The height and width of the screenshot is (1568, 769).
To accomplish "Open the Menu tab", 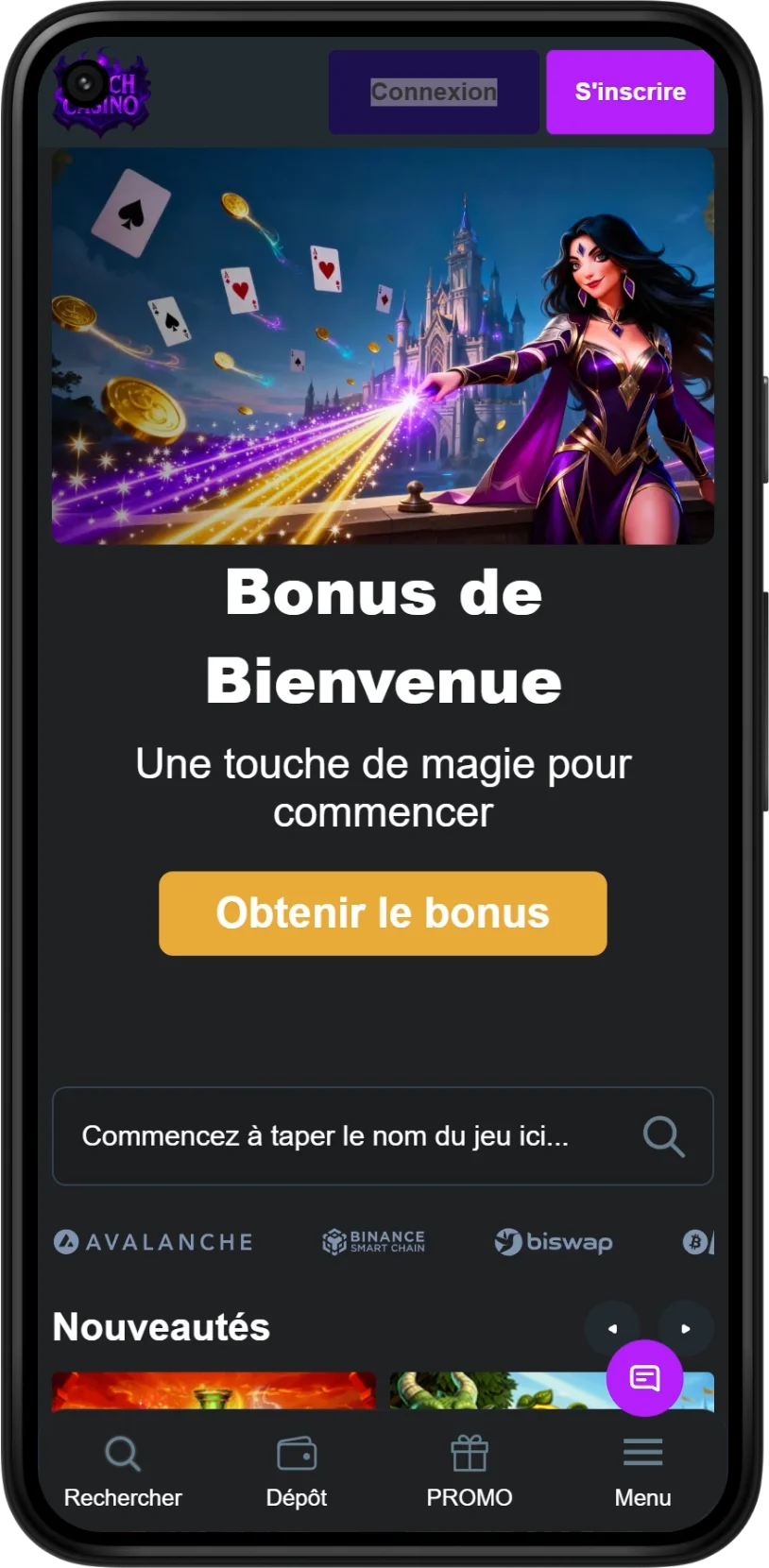I will 642,1471.
